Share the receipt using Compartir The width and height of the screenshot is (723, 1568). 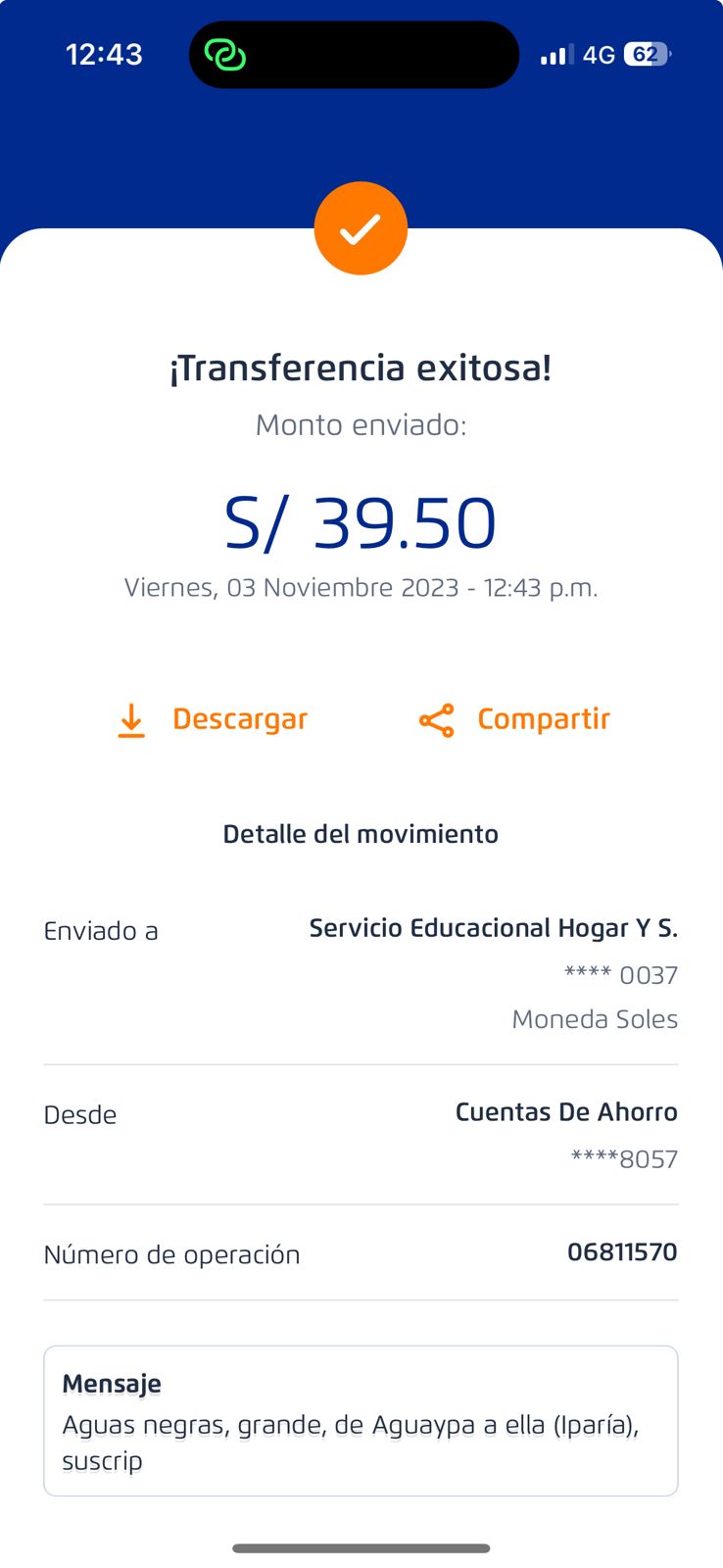tap(514, 719)
